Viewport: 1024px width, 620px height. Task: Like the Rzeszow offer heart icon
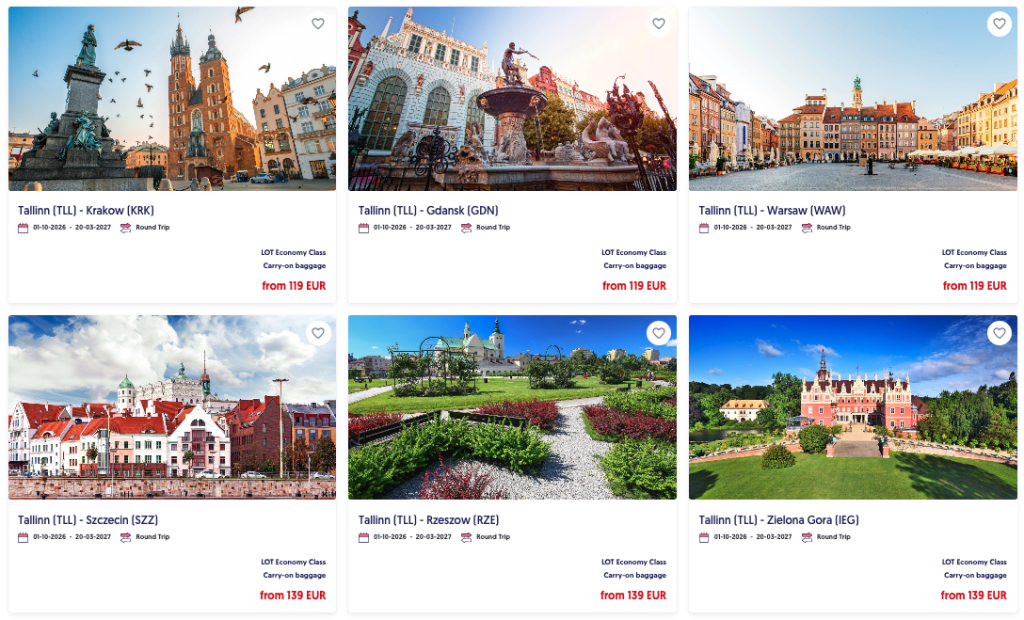659,333
